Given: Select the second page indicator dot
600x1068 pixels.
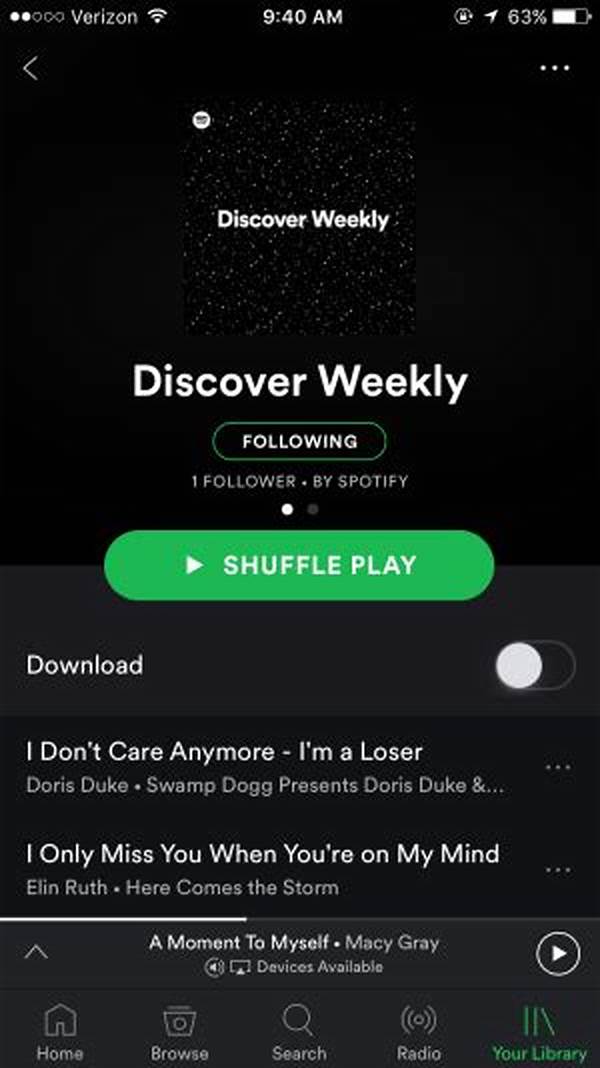Looking at the screenshot, I should point(313,509).
